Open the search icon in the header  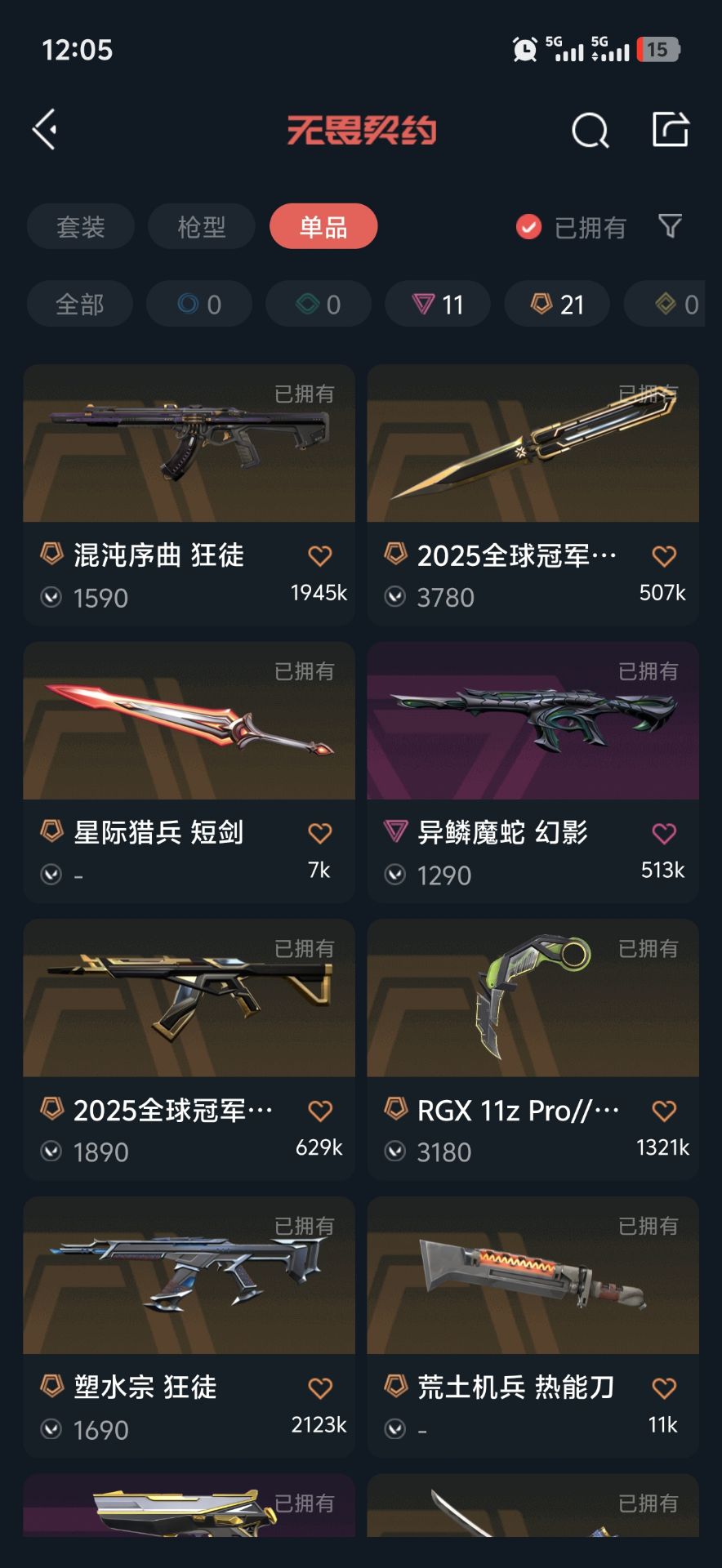click(x=590, y=130)
